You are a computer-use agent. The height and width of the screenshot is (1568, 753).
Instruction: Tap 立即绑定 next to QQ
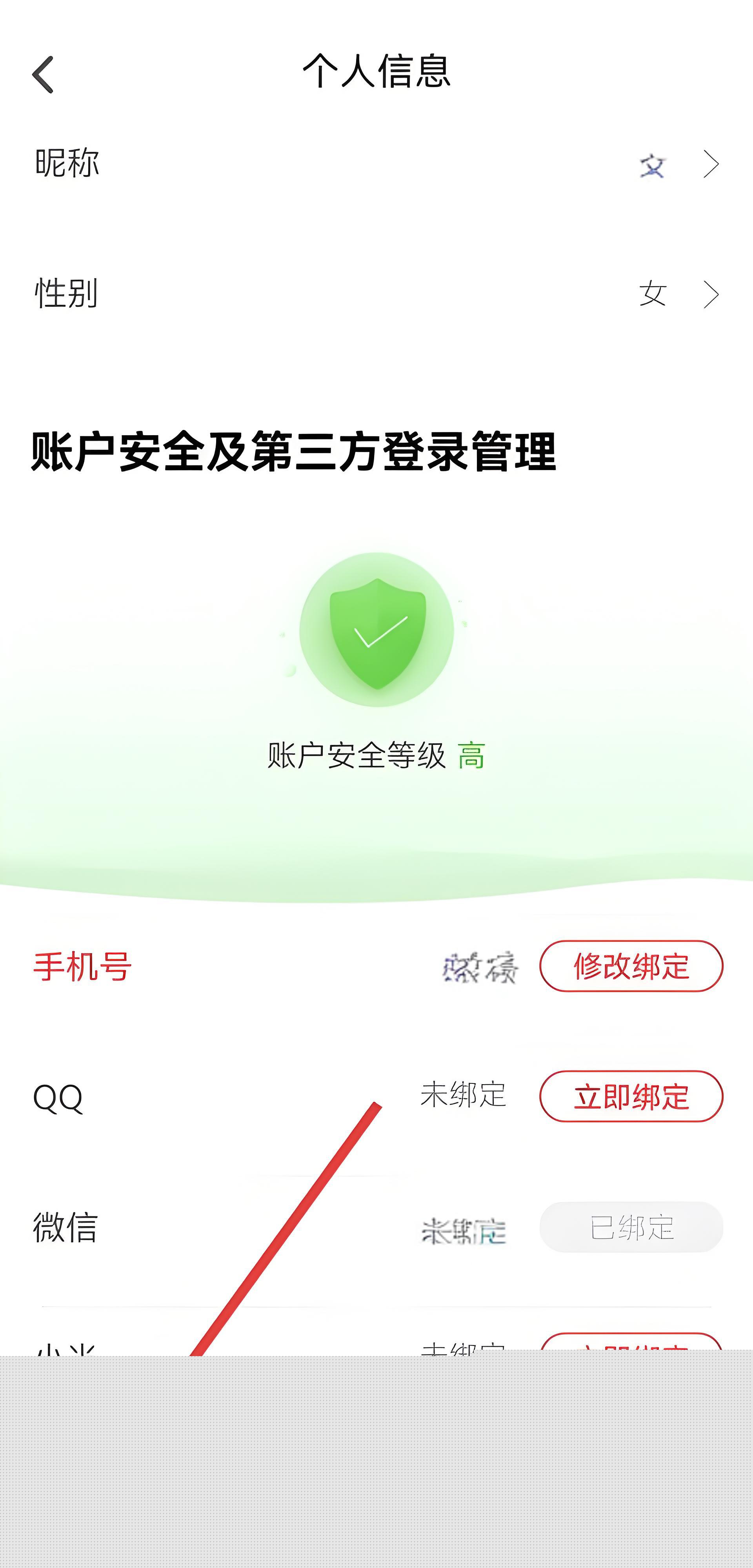pos(631,1096)
